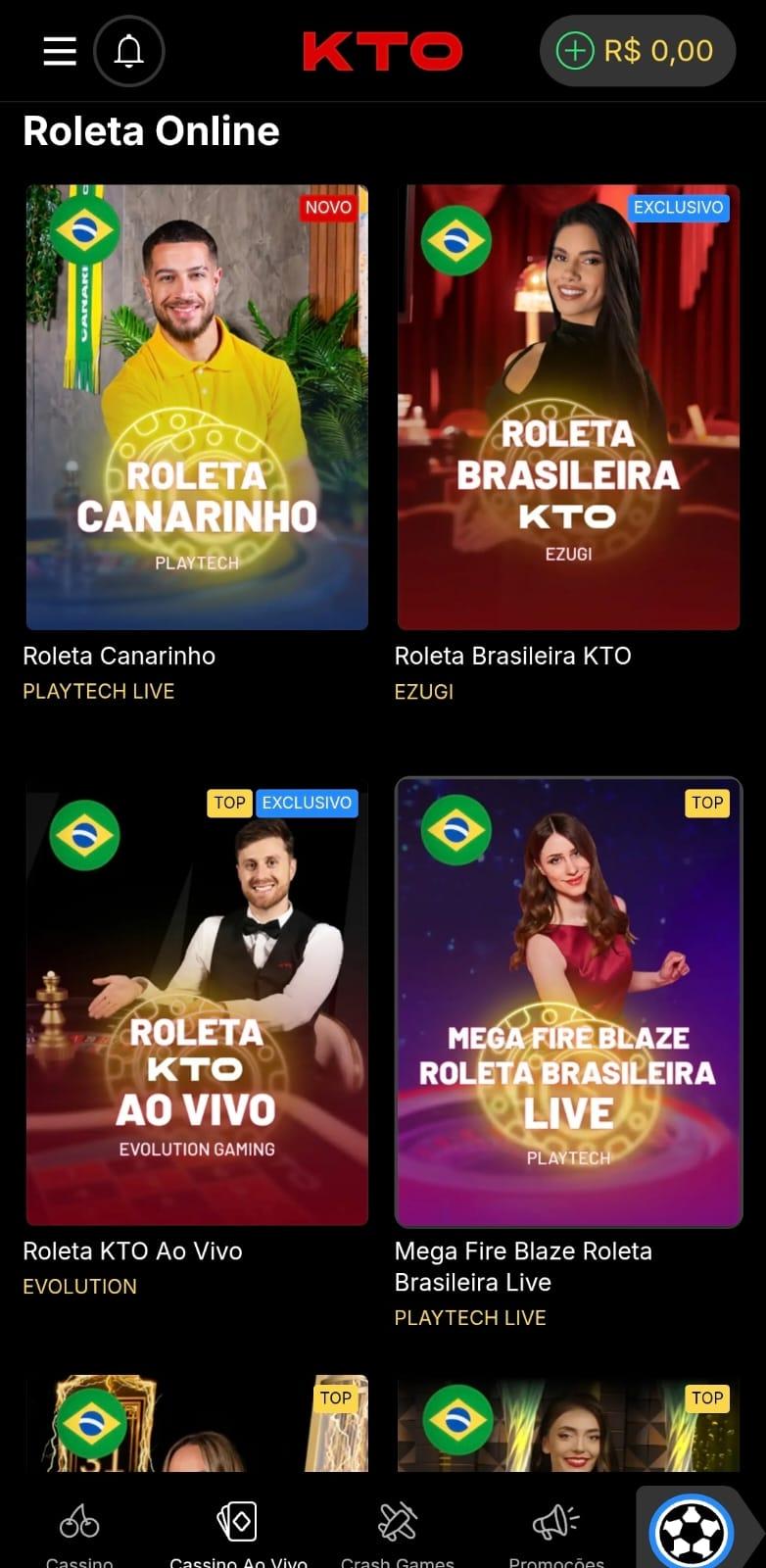Image resolution: width=766 pixels, height=1568 pixels.
Task: Select the NOVO badge on Roleta Canarinho
Action: point(328,208)
